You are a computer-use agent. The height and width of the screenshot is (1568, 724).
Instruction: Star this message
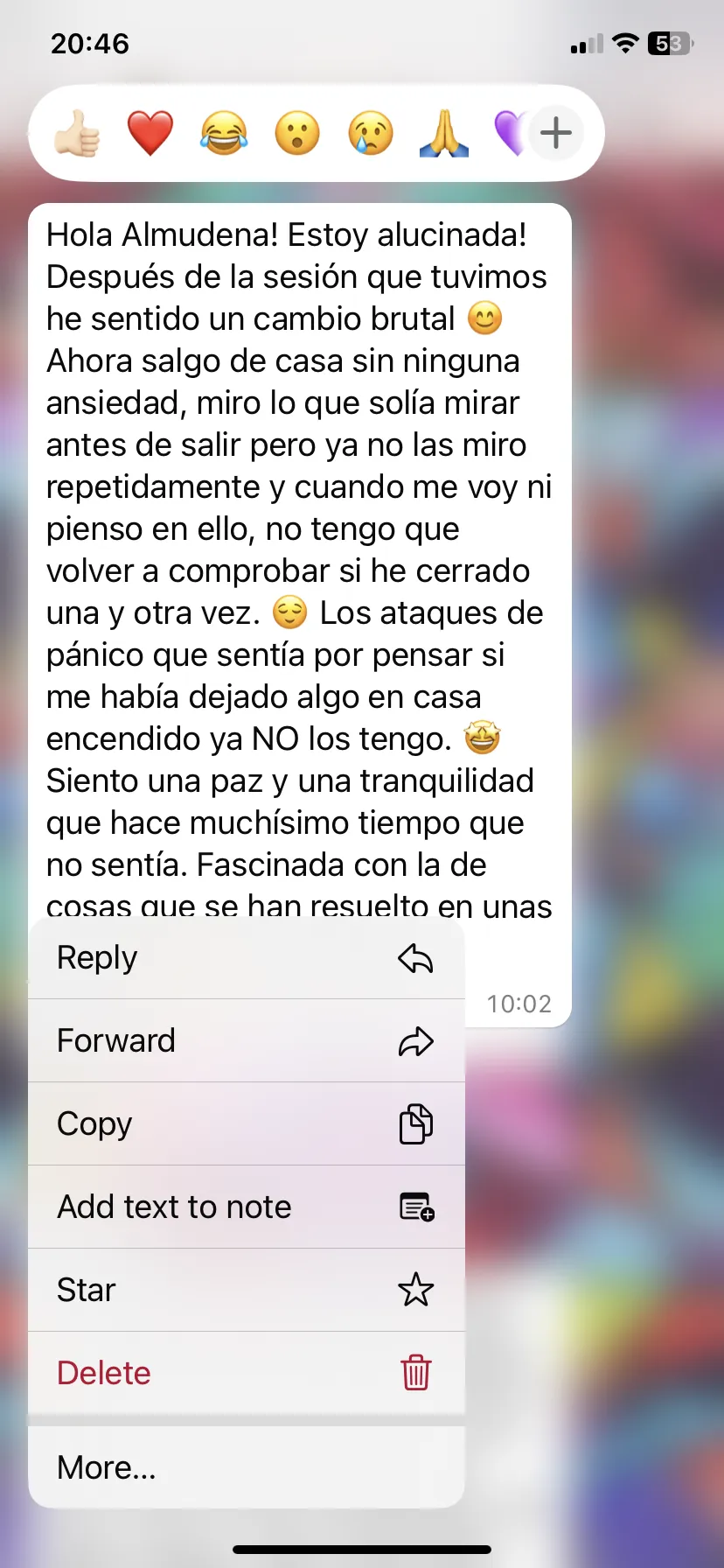pyautogui.click(x=247, y=1290)
